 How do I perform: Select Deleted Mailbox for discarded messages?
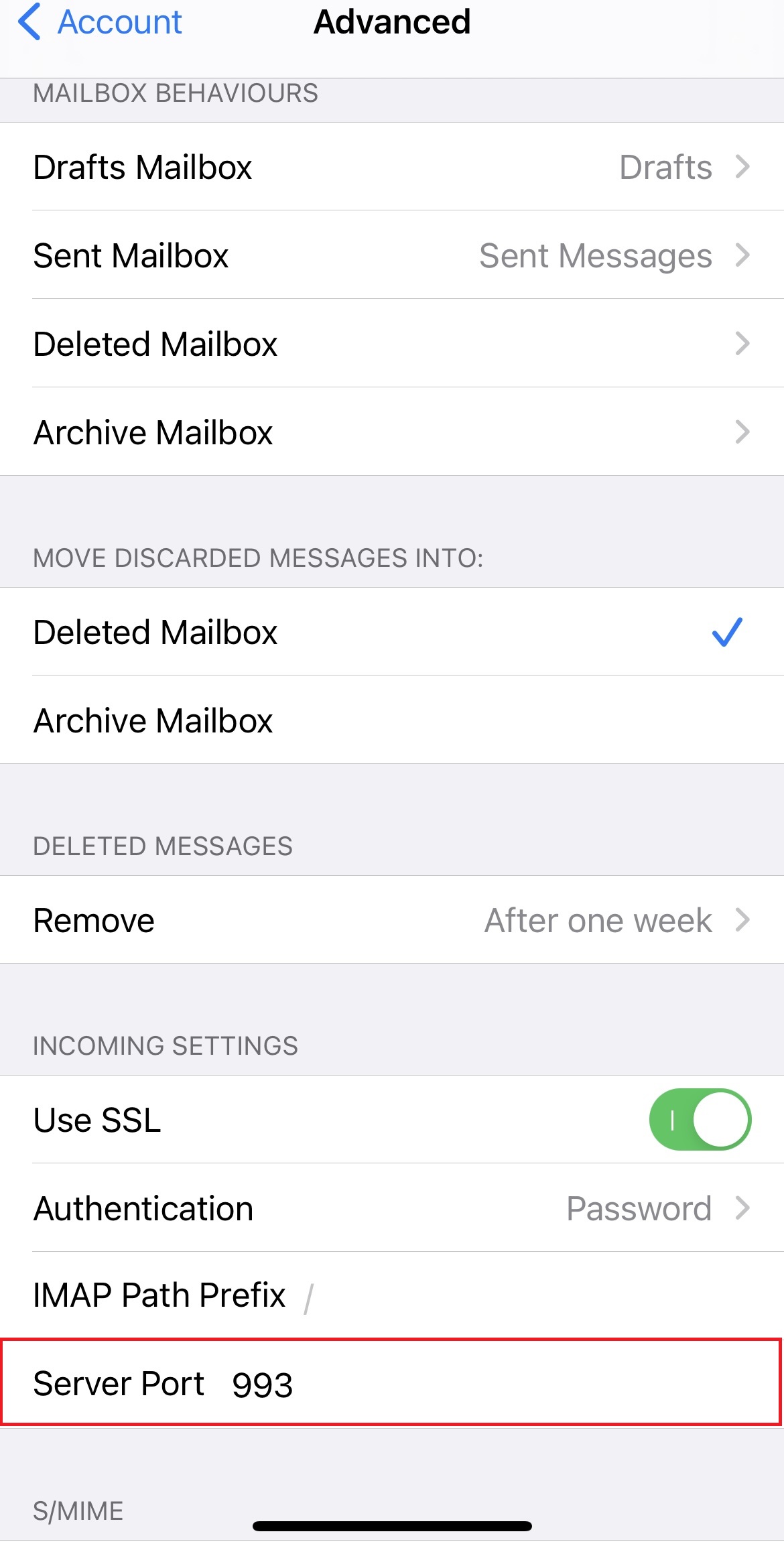click(392, 632)
